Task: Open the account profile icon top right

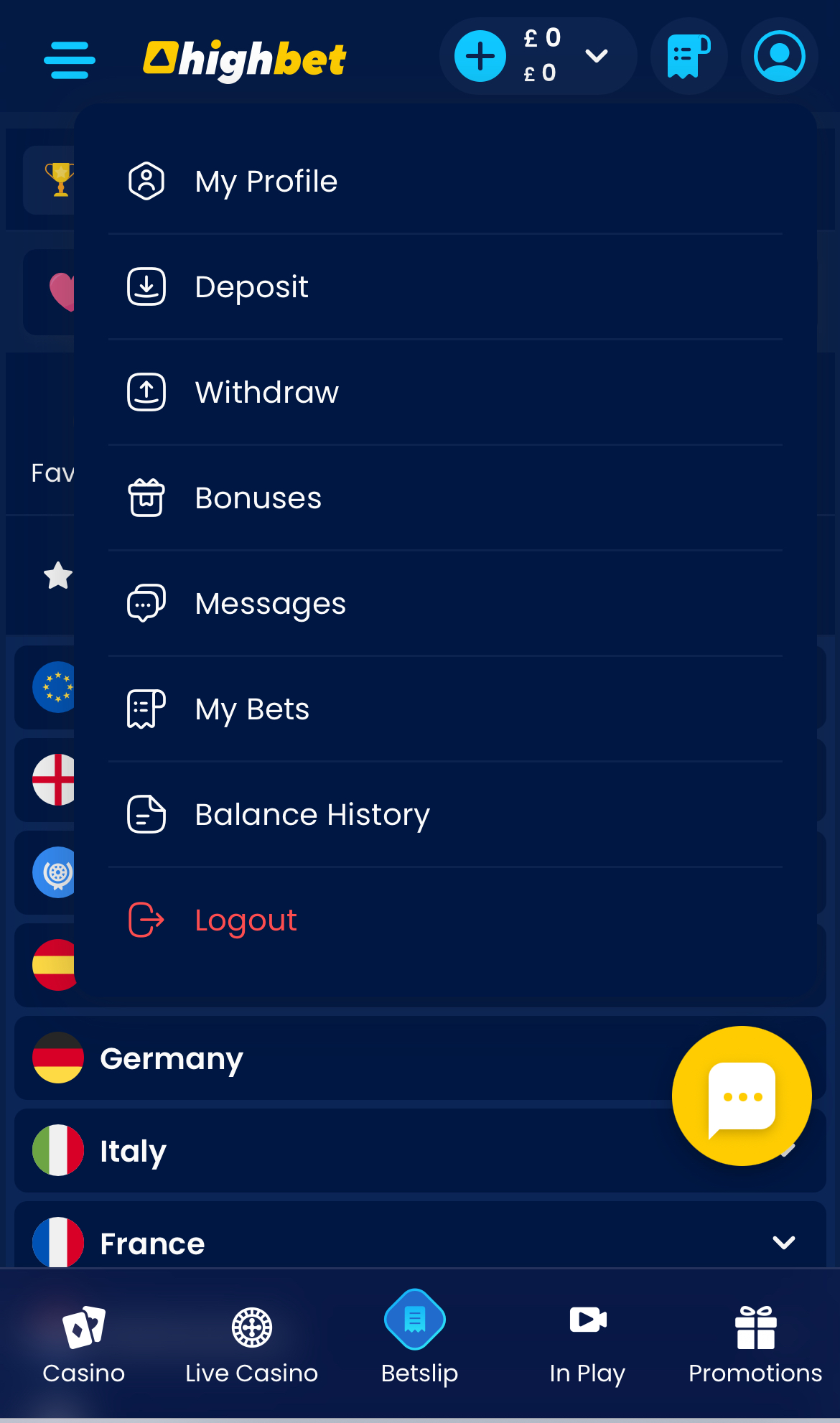Action: click(x=778, y=55)
